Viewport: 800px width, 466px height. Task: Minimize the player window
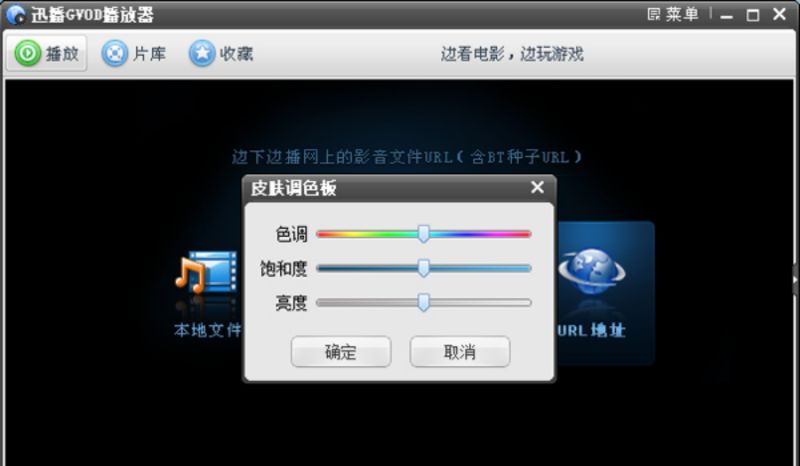tap(727, 15)
